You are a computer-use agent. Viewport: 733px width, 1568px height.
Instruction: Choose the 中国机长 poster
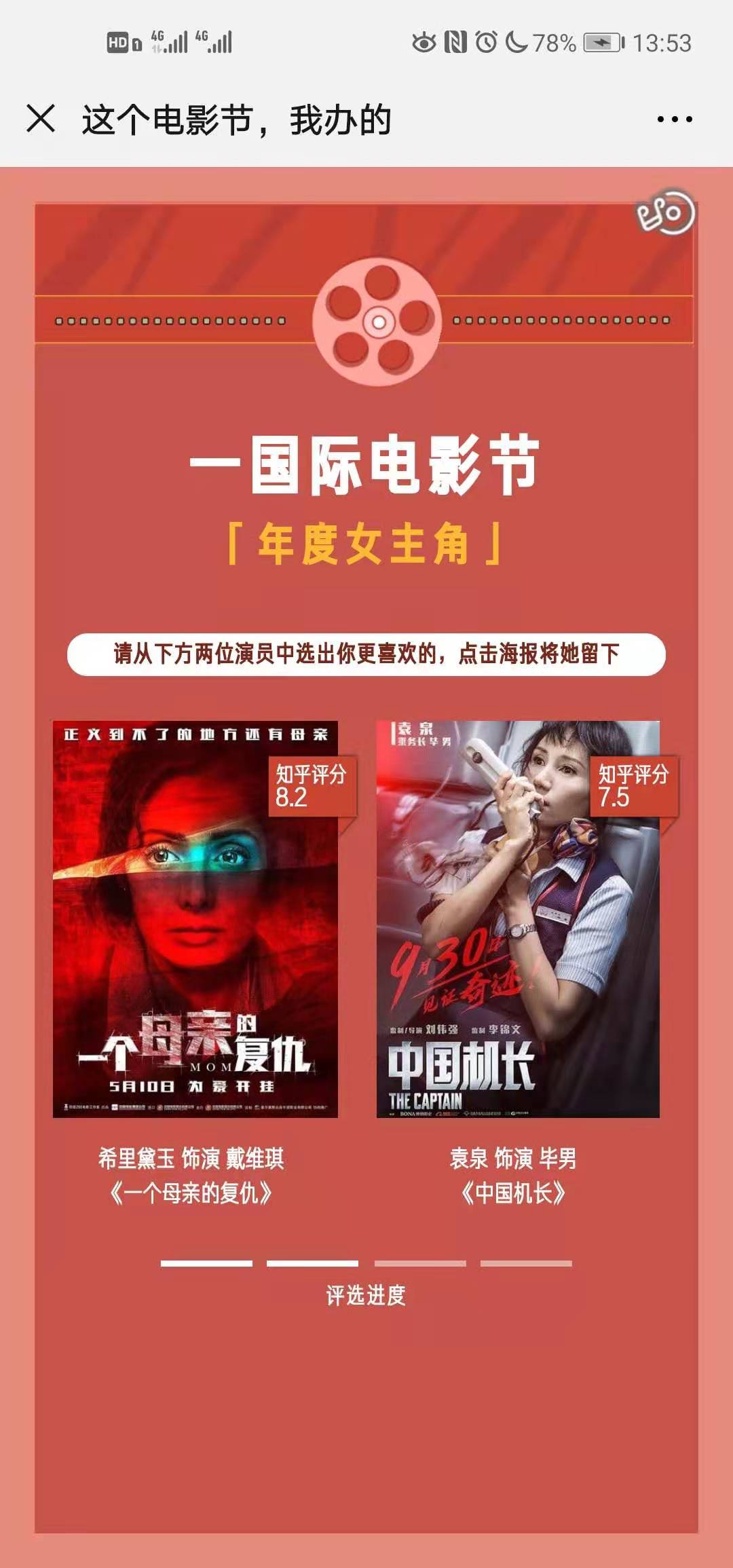[518, 918]
